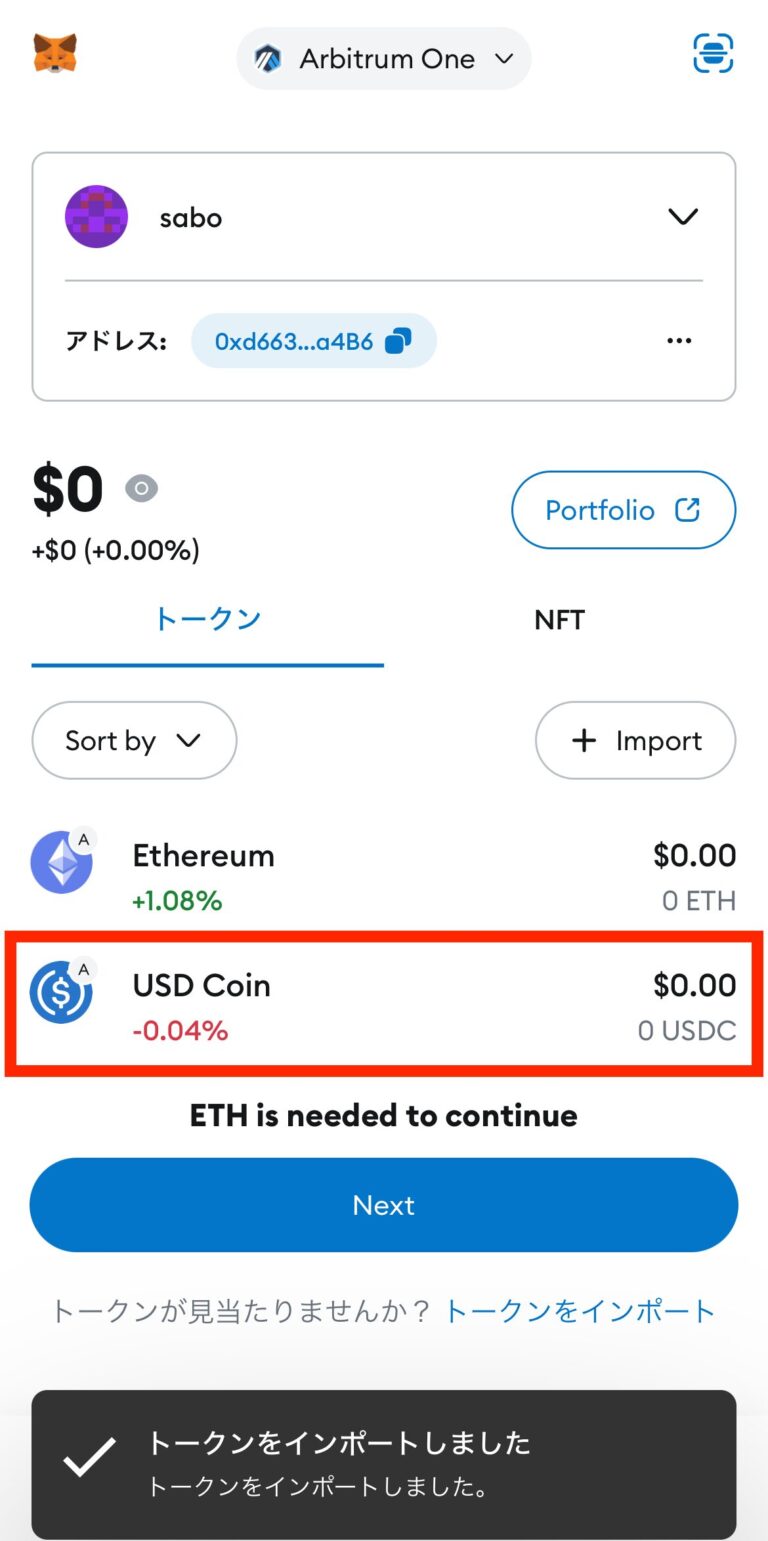Click the balance info circle icon
The width and height of the screenshot is (768, 1541).
(141, 489)
